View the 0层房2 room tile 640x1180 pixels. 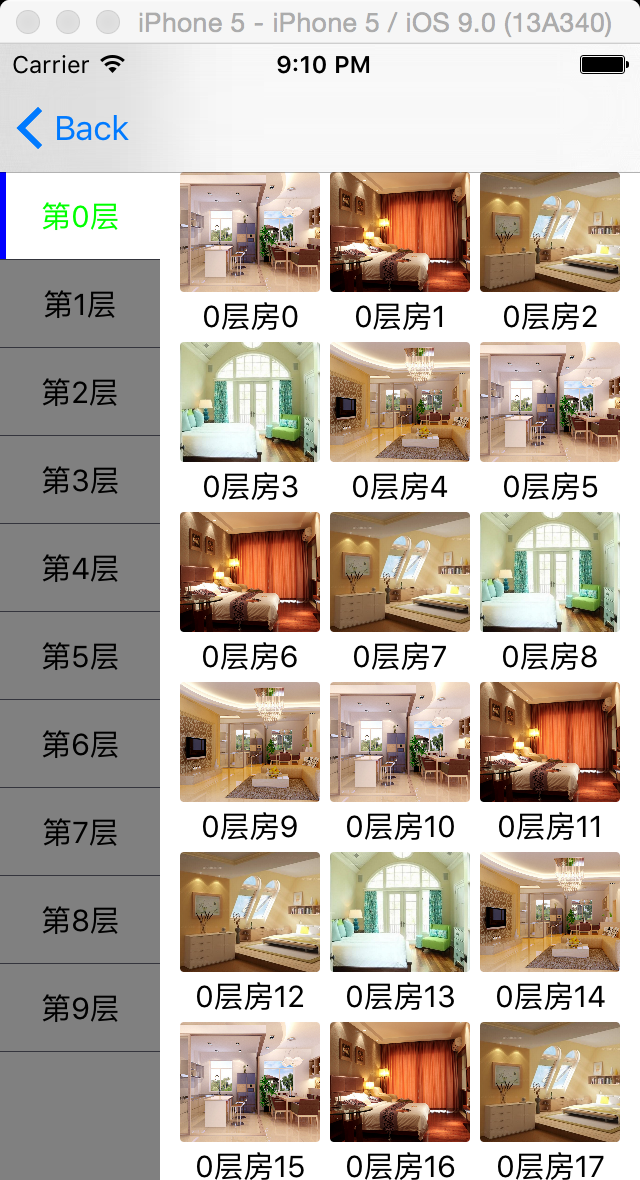[550, 233]
